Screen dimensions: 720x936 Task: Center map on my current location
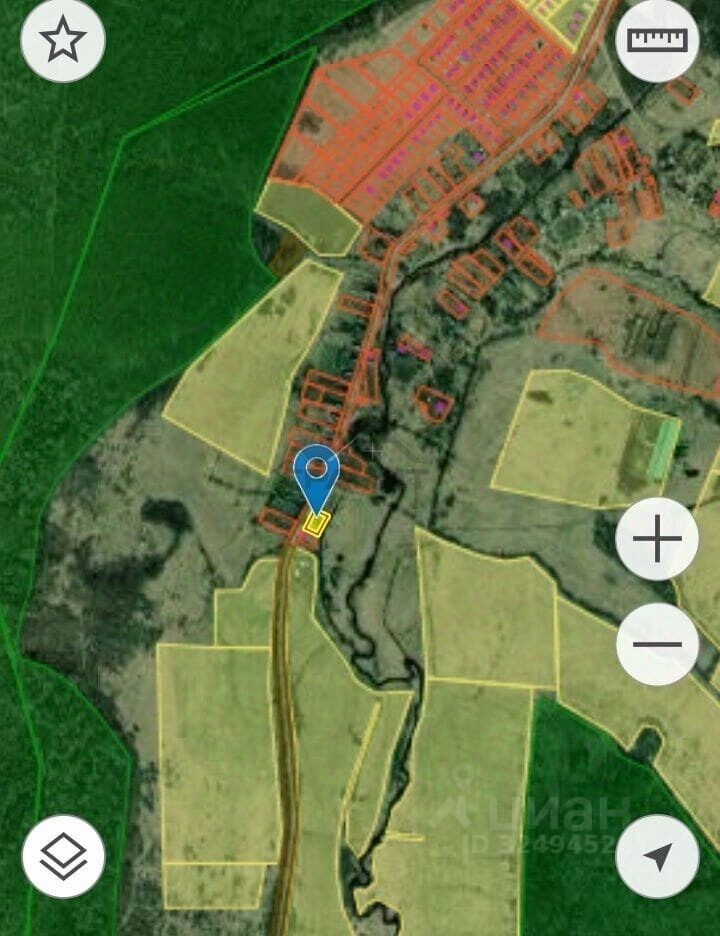[x=657, y=856]
